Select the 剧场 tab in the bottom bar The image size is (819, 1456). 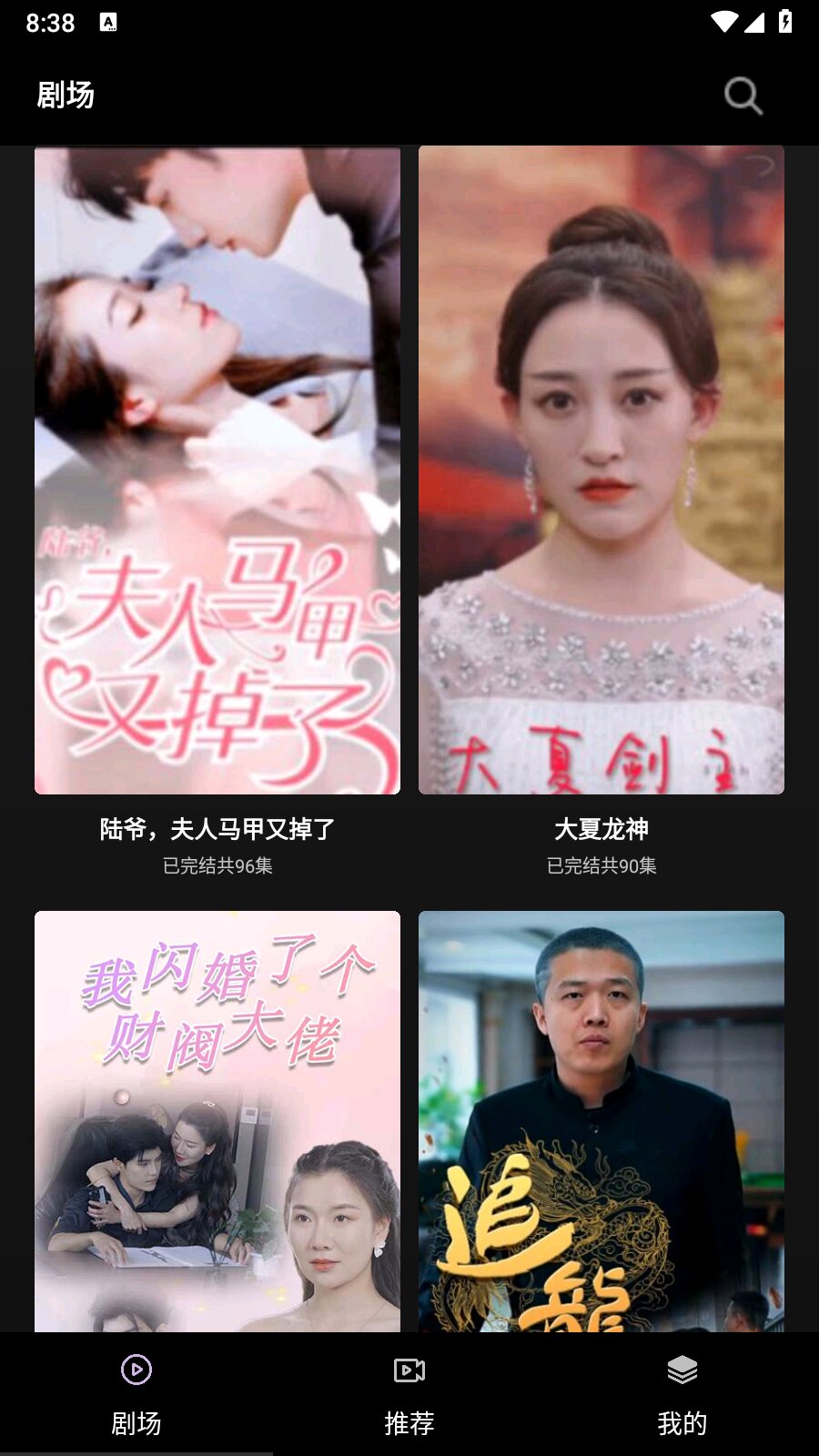(x=136, y=1393)
